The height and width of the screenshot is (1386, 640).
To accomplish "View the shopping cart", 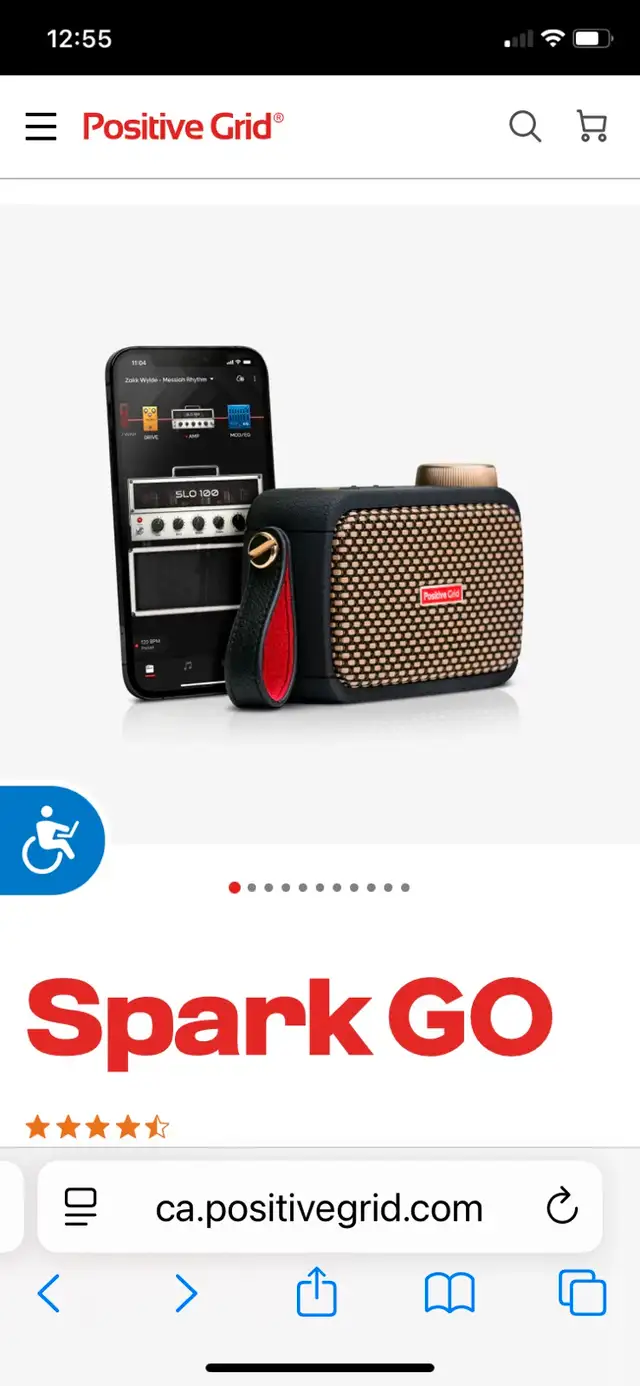I will (x=593, y=126).
